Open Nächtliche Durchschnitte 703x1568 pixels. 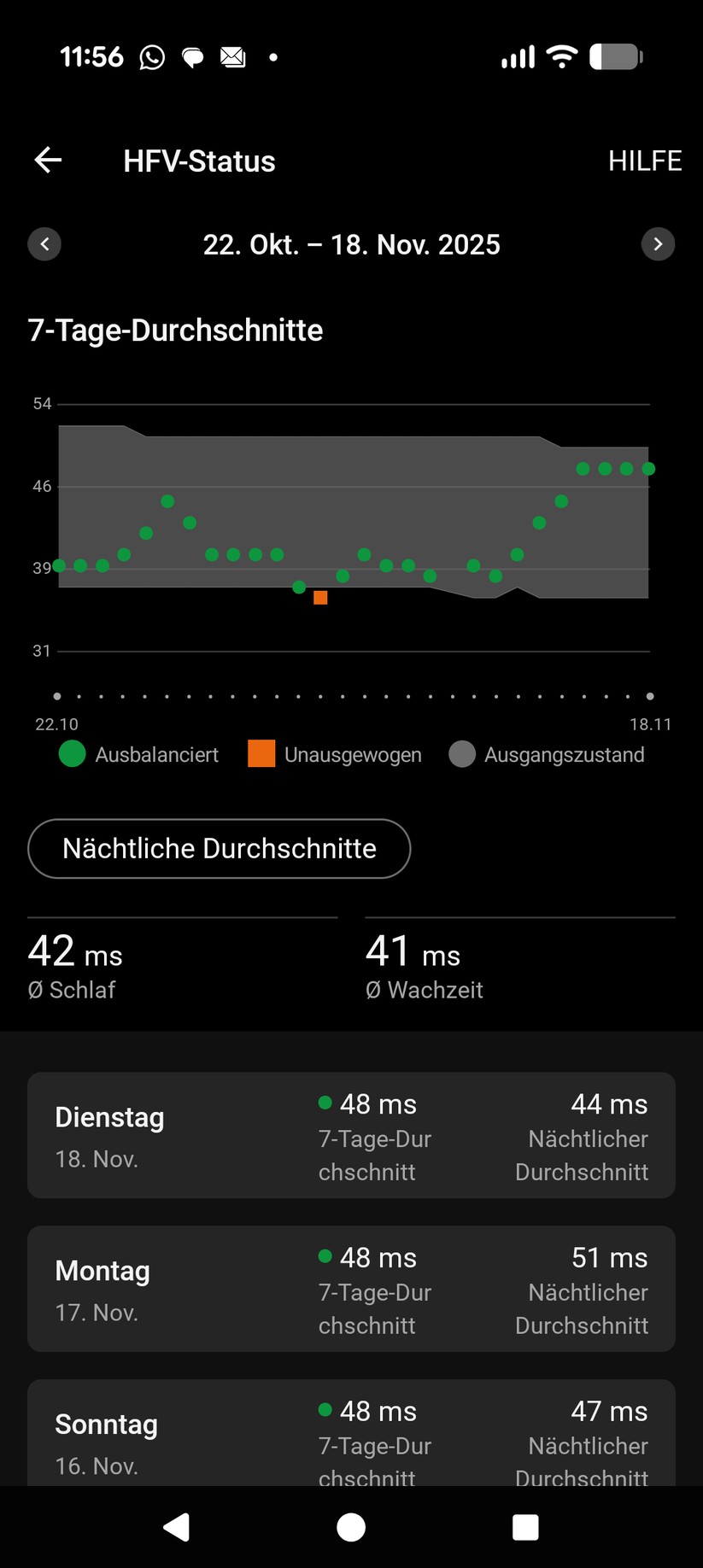click(x=219, y=848)
